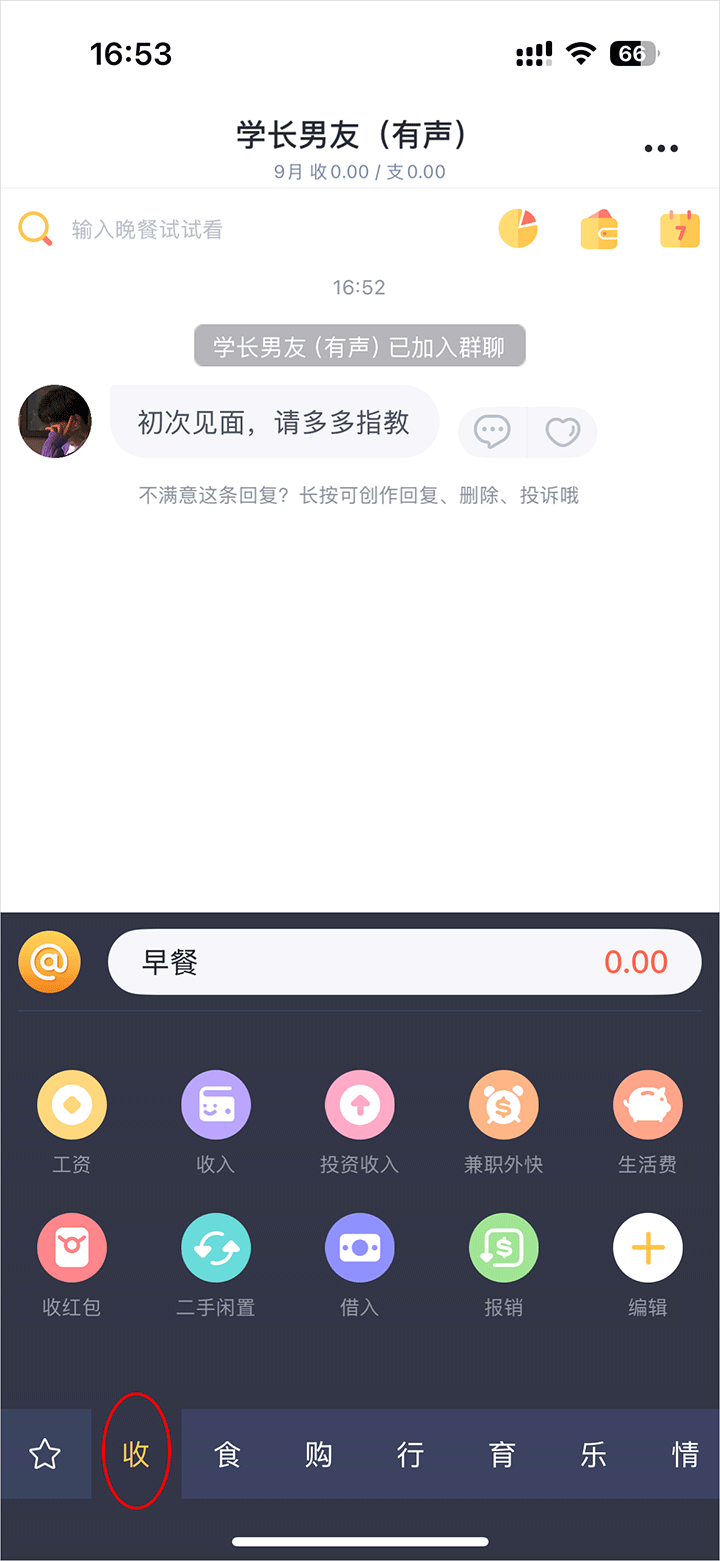The image size is (720, 1561).
Task: Switch to the 食 category tab
Action: pos(227,1454)
